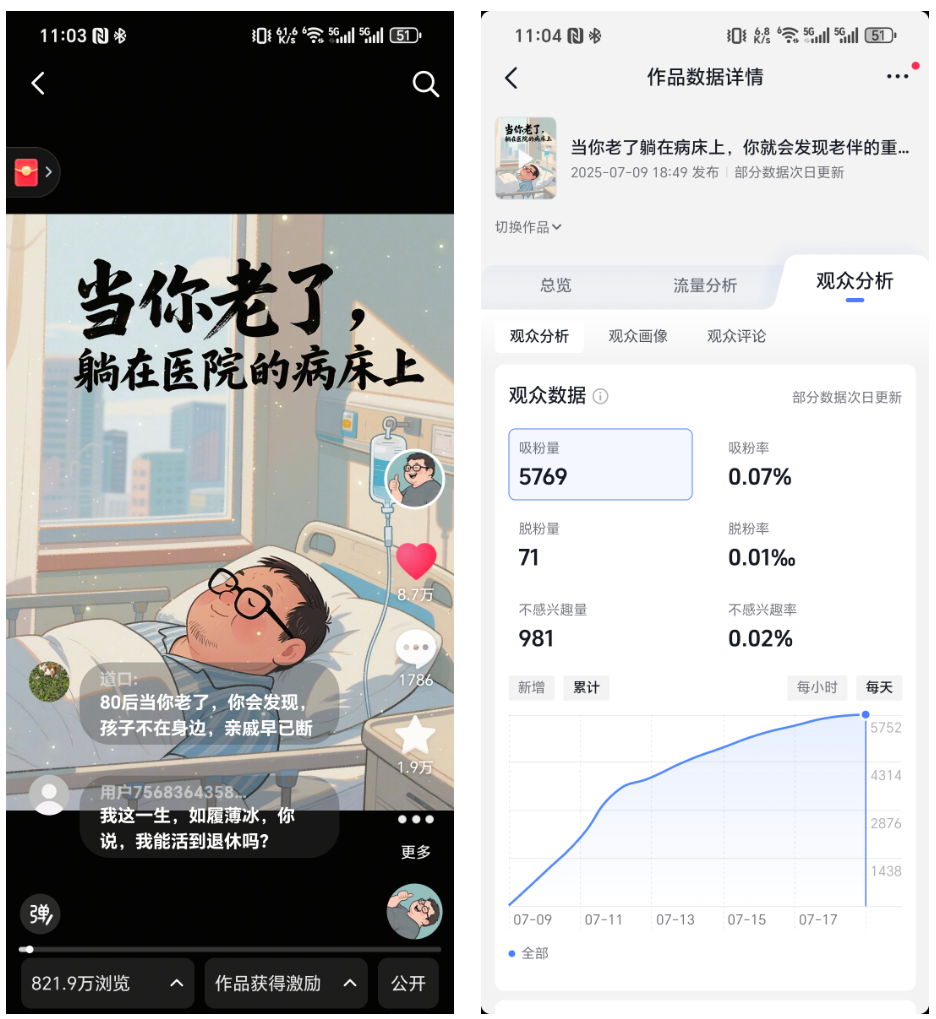Switch the chart to 每小时 view

click(817, 688)
